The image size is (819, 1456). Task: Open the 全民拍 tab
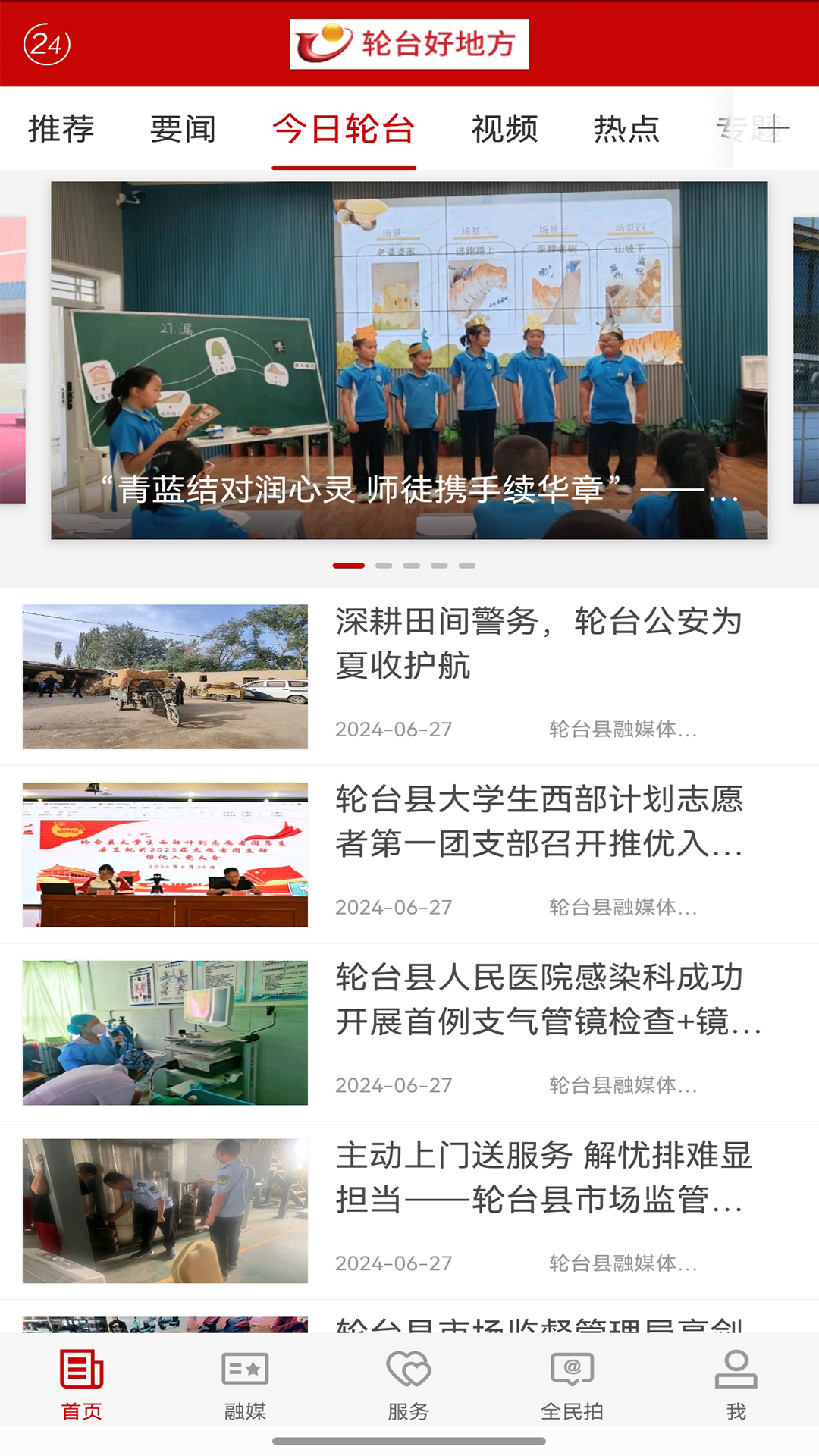[572, 1385]
